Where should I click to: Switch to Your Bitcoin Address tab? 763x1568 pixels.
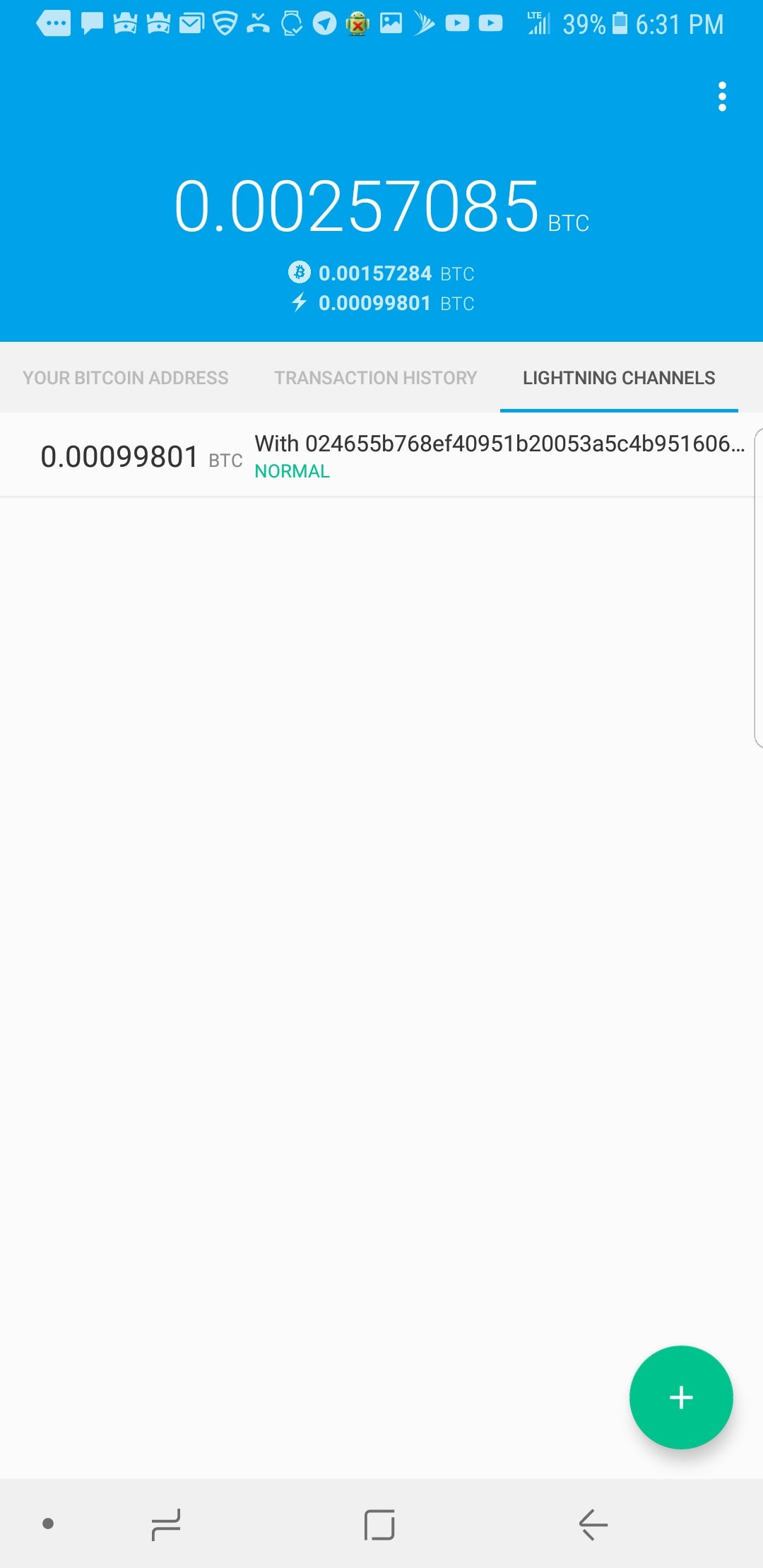(126, 378)
